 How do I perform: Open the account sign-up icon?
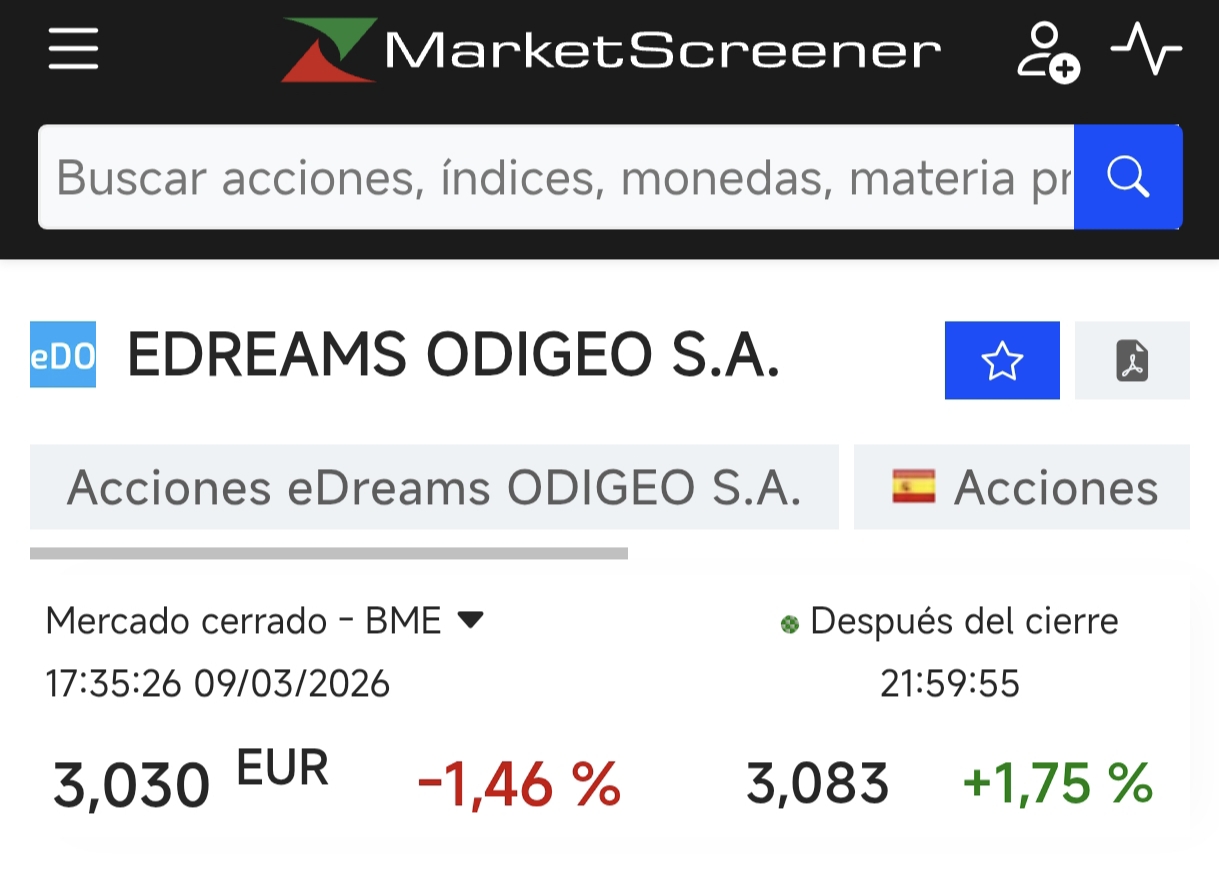point(1047,51)
